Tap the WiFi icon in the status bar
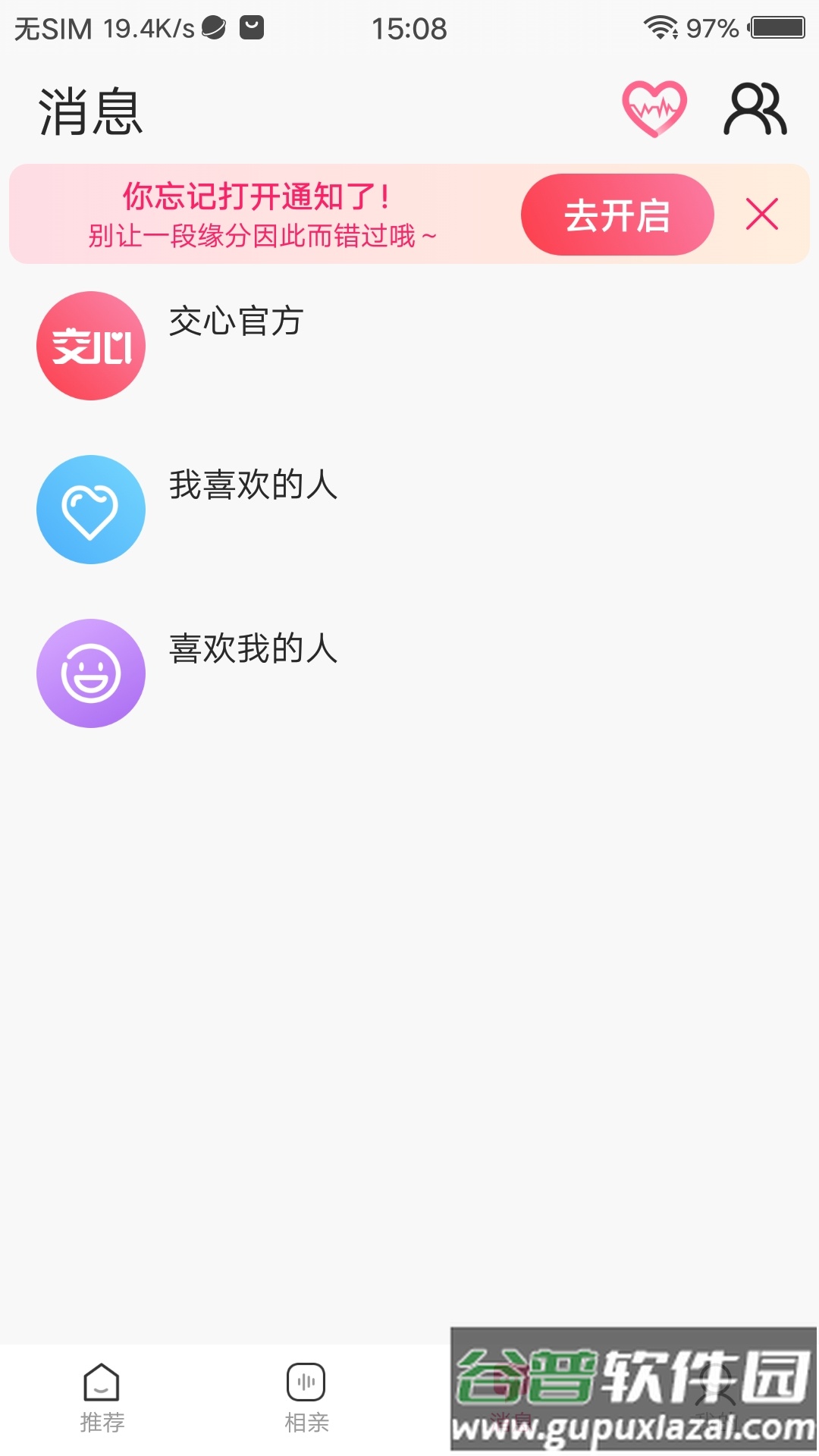This screenshot has width=819, height=1456. 659,27
